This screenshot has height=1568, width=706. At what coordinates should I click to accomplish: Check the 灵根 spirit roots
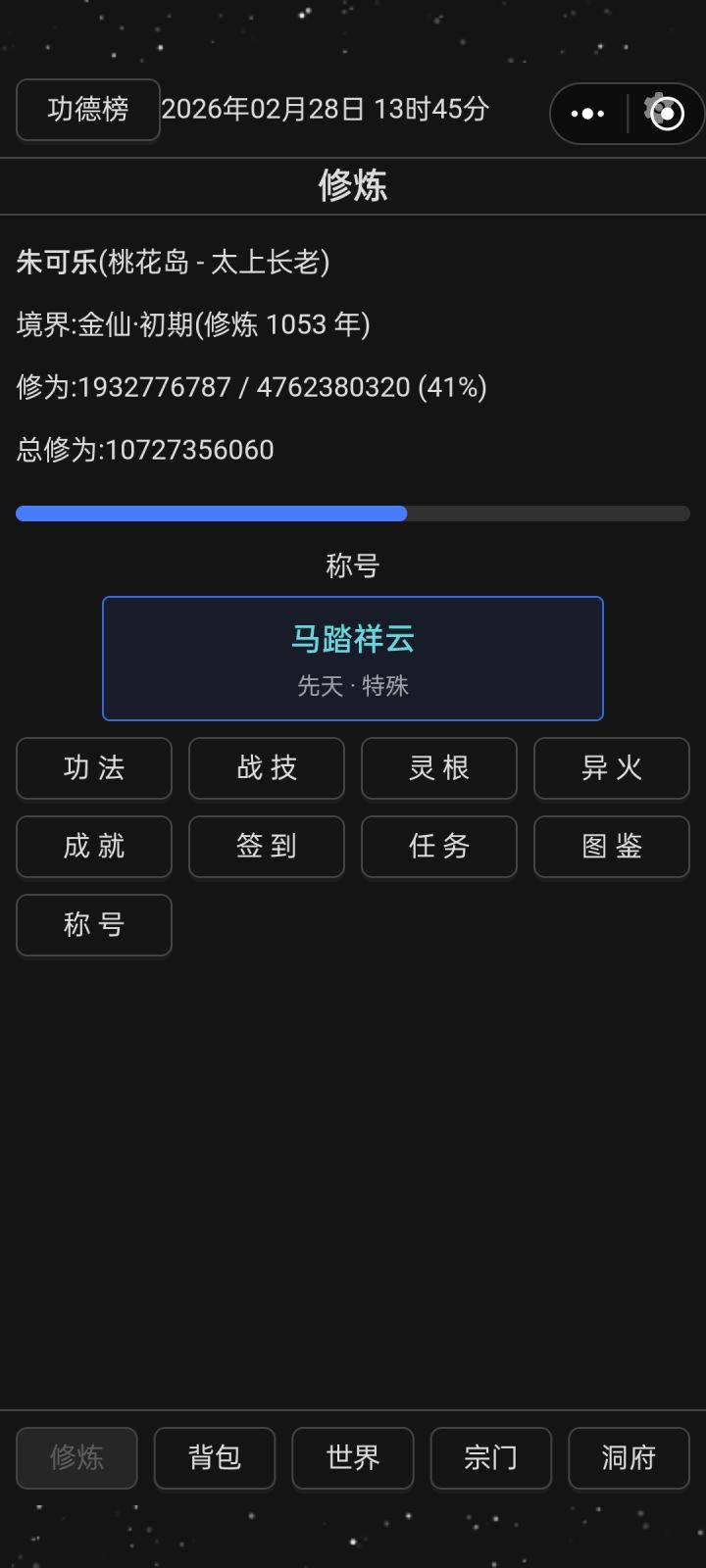438,769
